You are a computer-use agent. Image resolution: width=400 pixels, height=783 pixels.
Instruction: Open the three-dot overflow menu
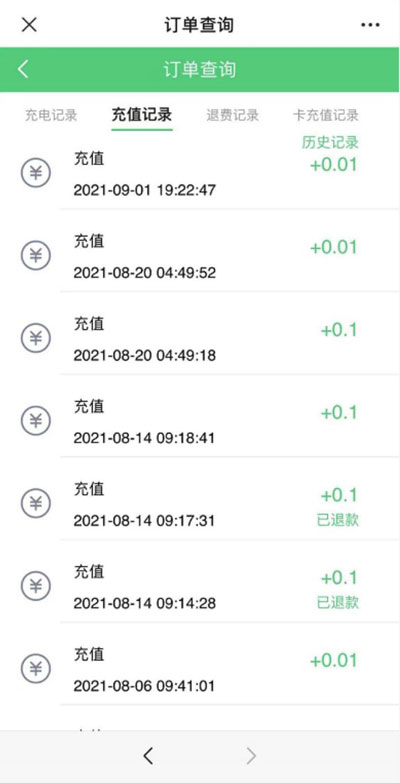370,24
